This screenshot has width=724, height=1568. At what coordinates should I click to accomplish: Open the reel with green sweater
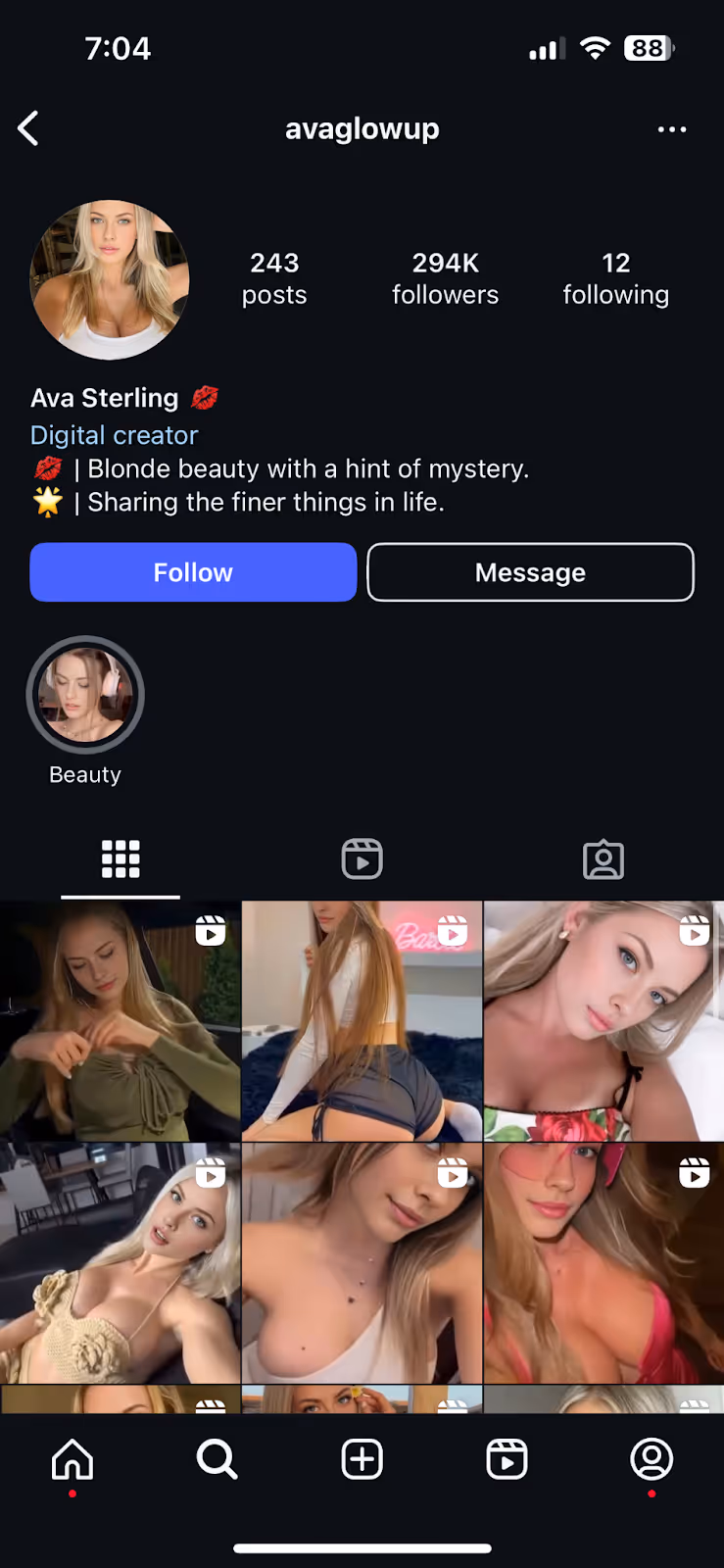(x=120, y=1020)
